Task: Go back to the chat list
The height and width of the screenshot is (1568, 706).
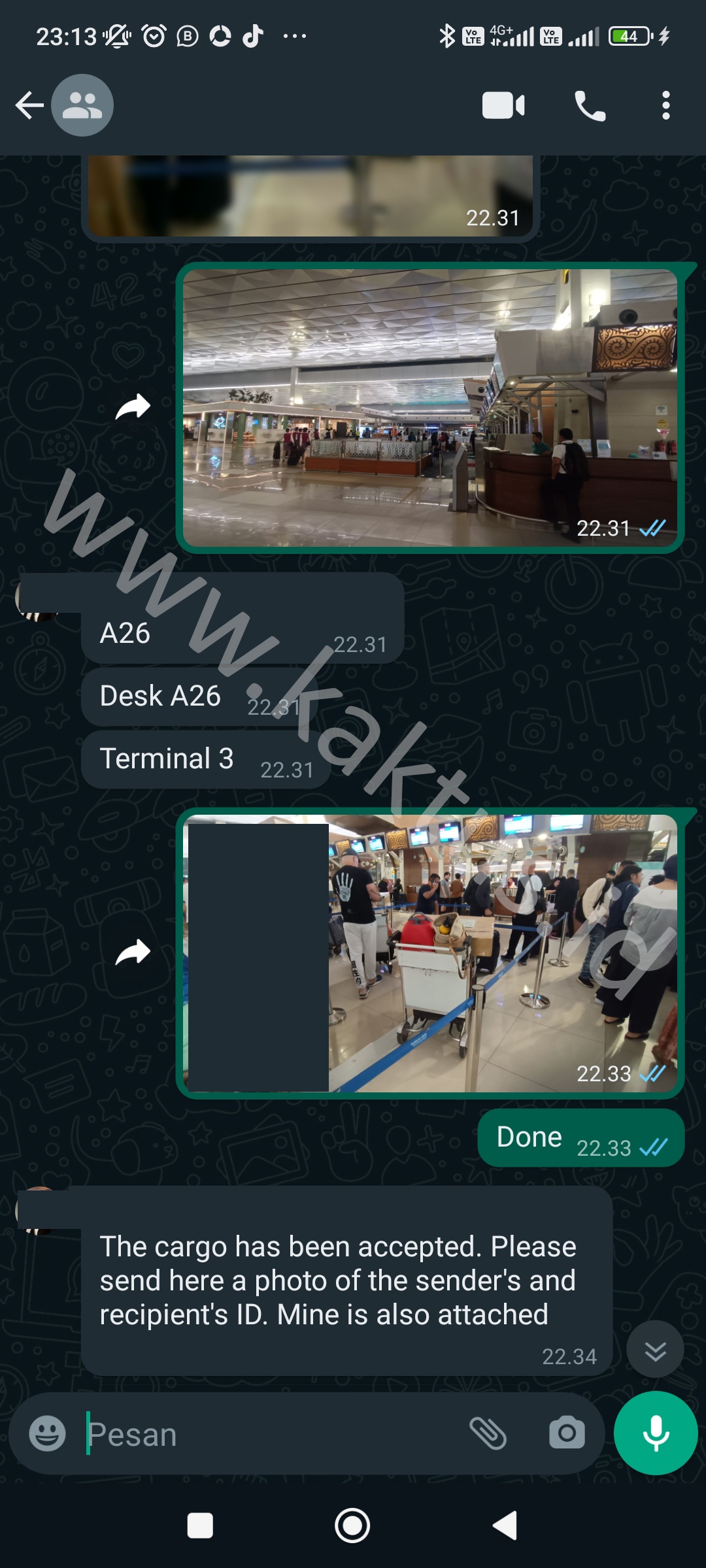Action: 29,105
